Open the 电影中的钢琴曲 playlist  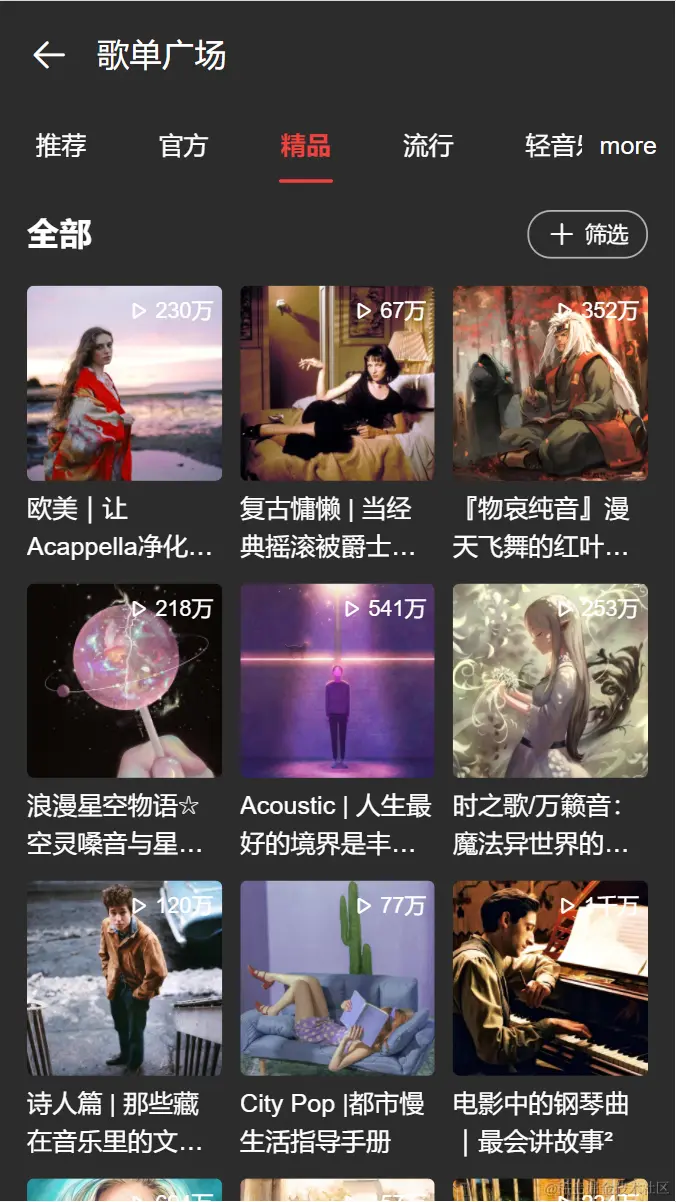click(550, 978)
